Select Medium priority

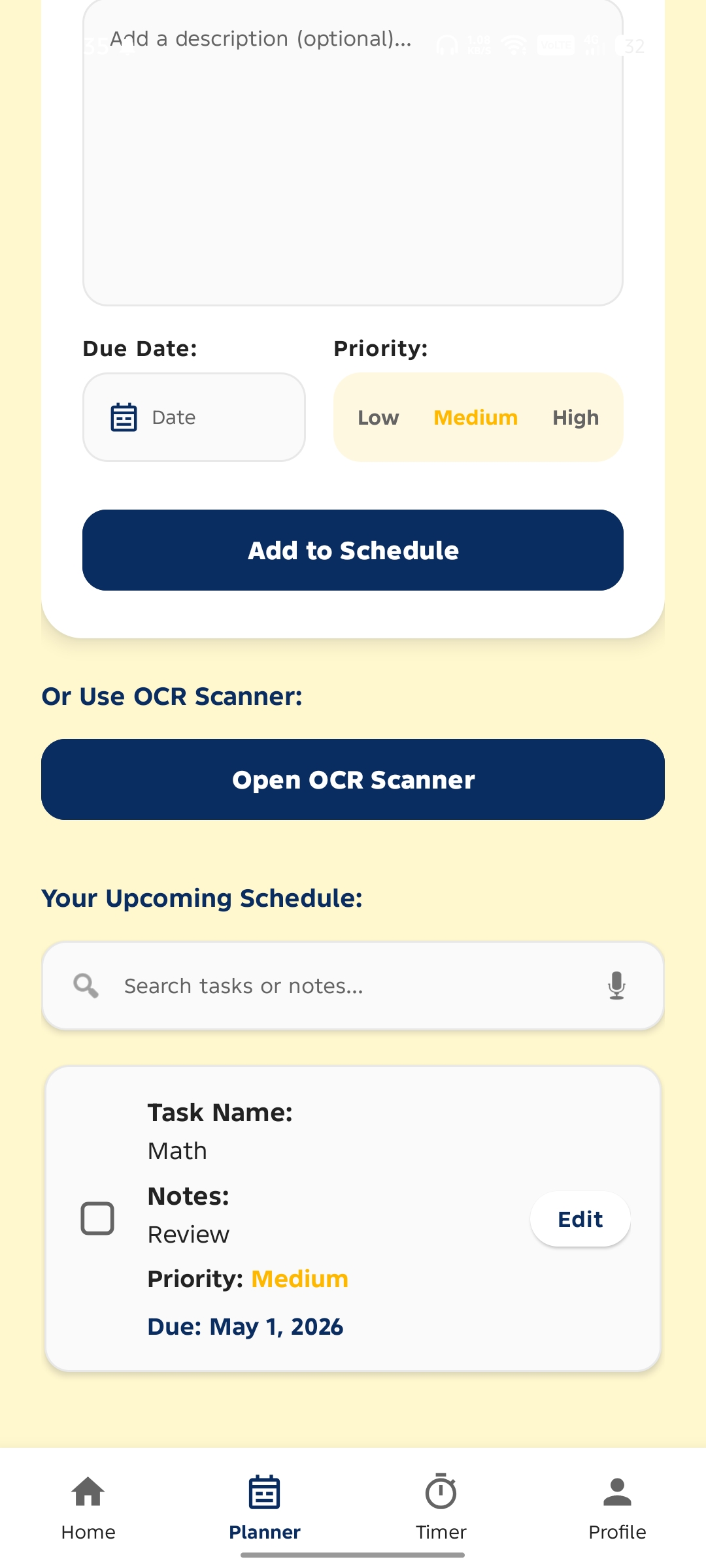coord(476,417)
